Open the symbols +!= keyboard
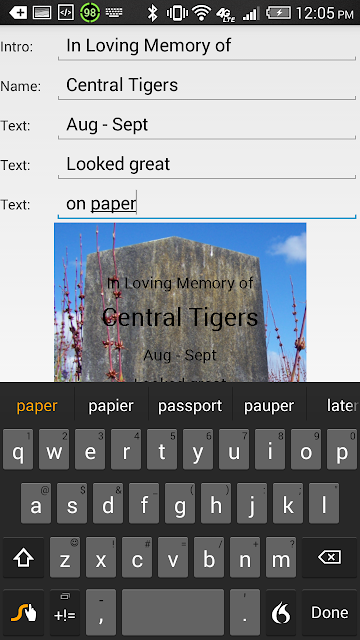 pyautogui.click(x=65, y=612)
